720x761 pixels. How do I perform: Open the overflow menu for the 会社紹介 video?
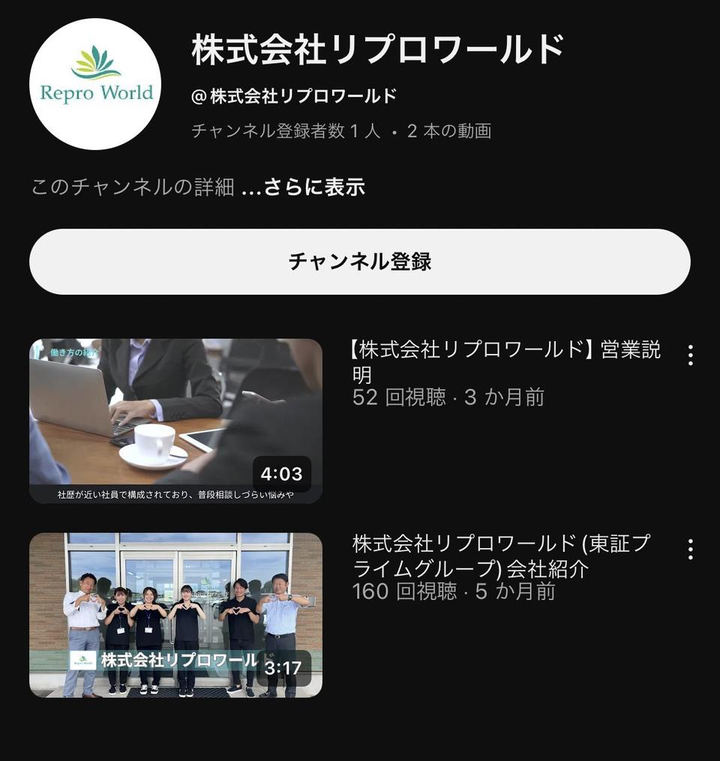pos(690,548)
